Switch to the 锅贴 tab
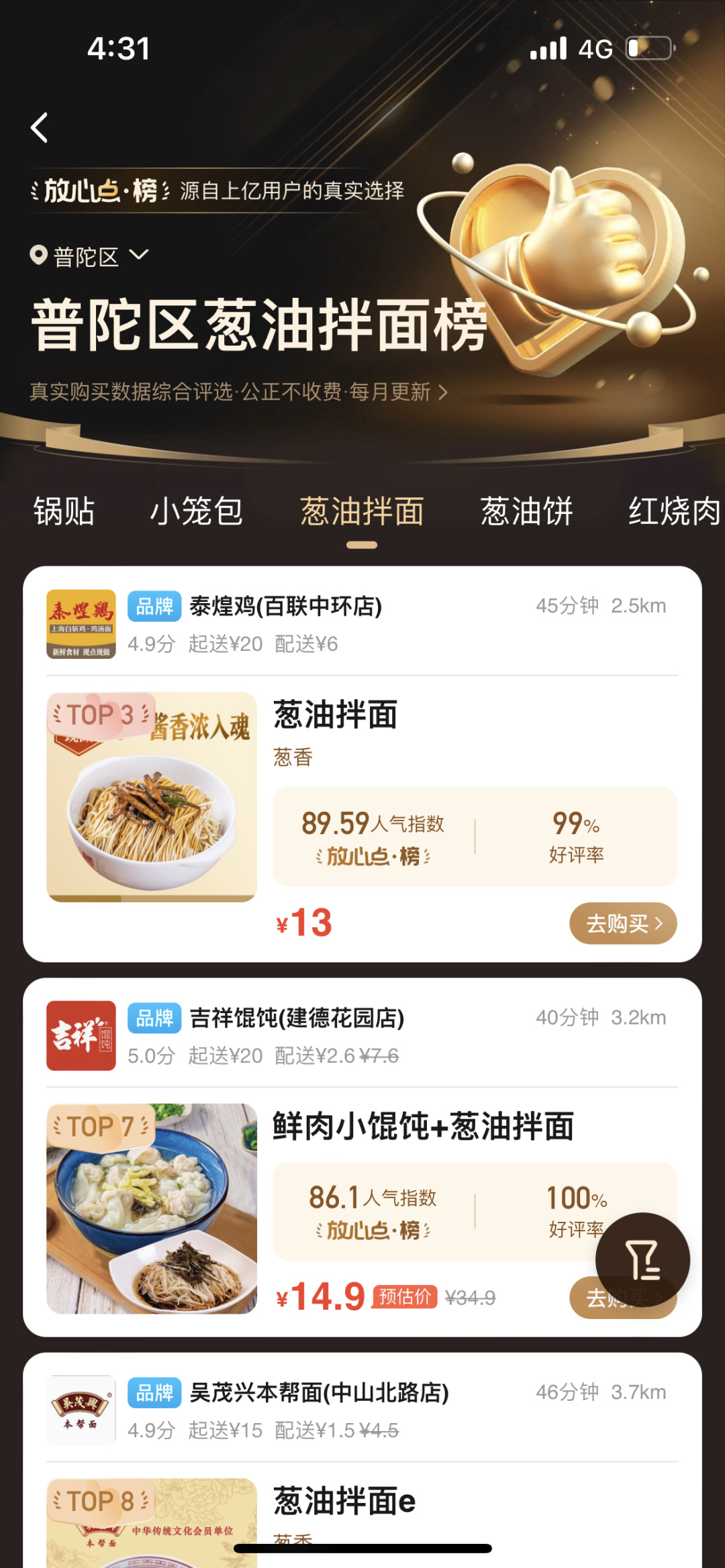 [x=64, y=511]
